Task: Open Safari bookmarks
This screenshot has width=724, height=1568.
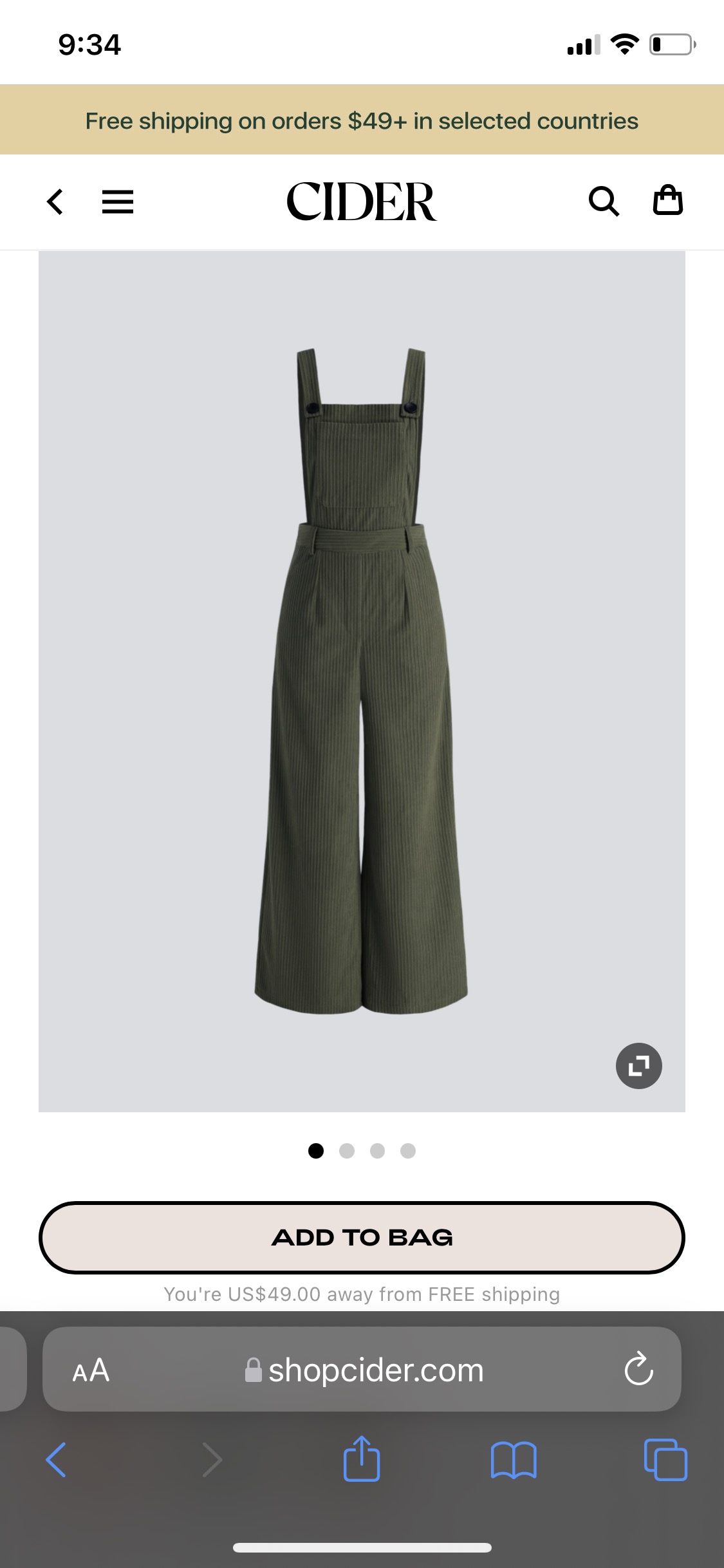Action: point(513,1459)
